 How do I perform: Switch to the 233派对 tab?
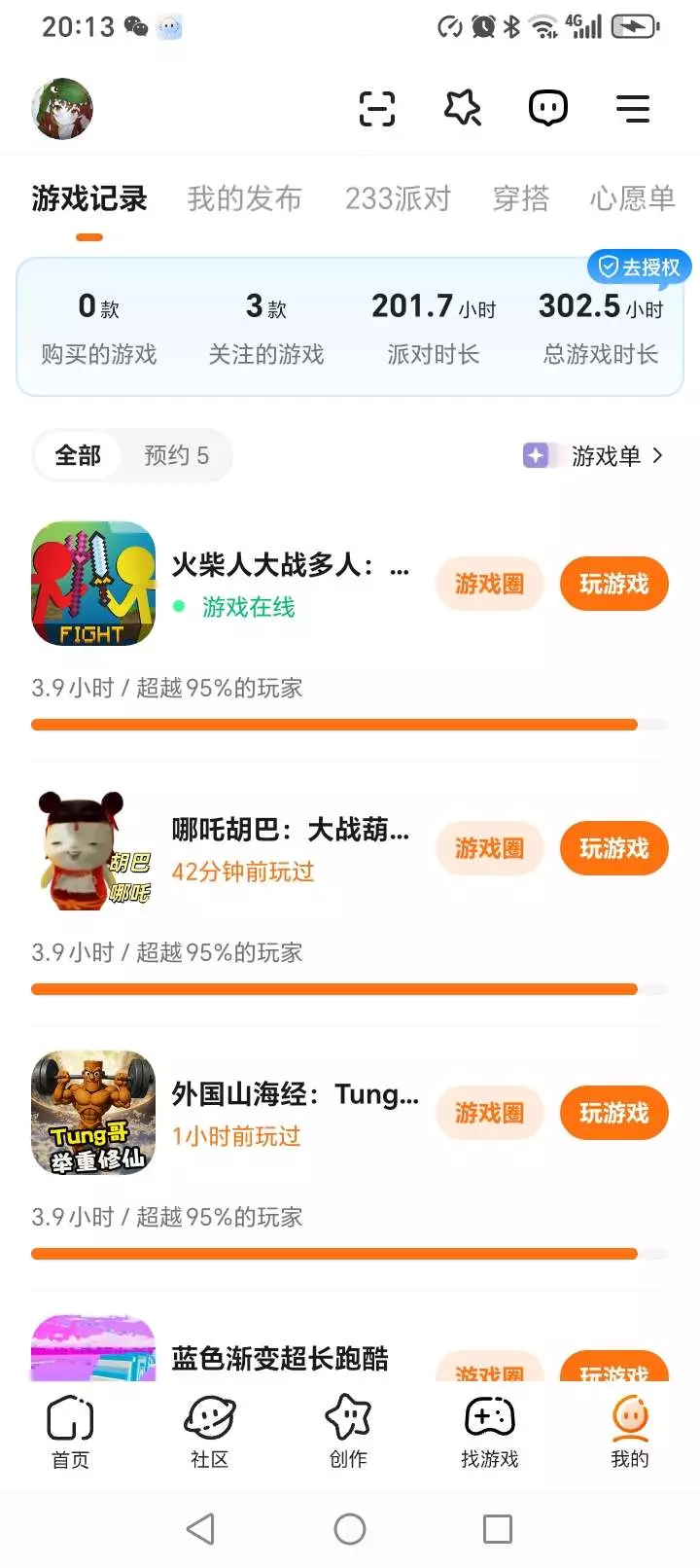tap(398, 198)
